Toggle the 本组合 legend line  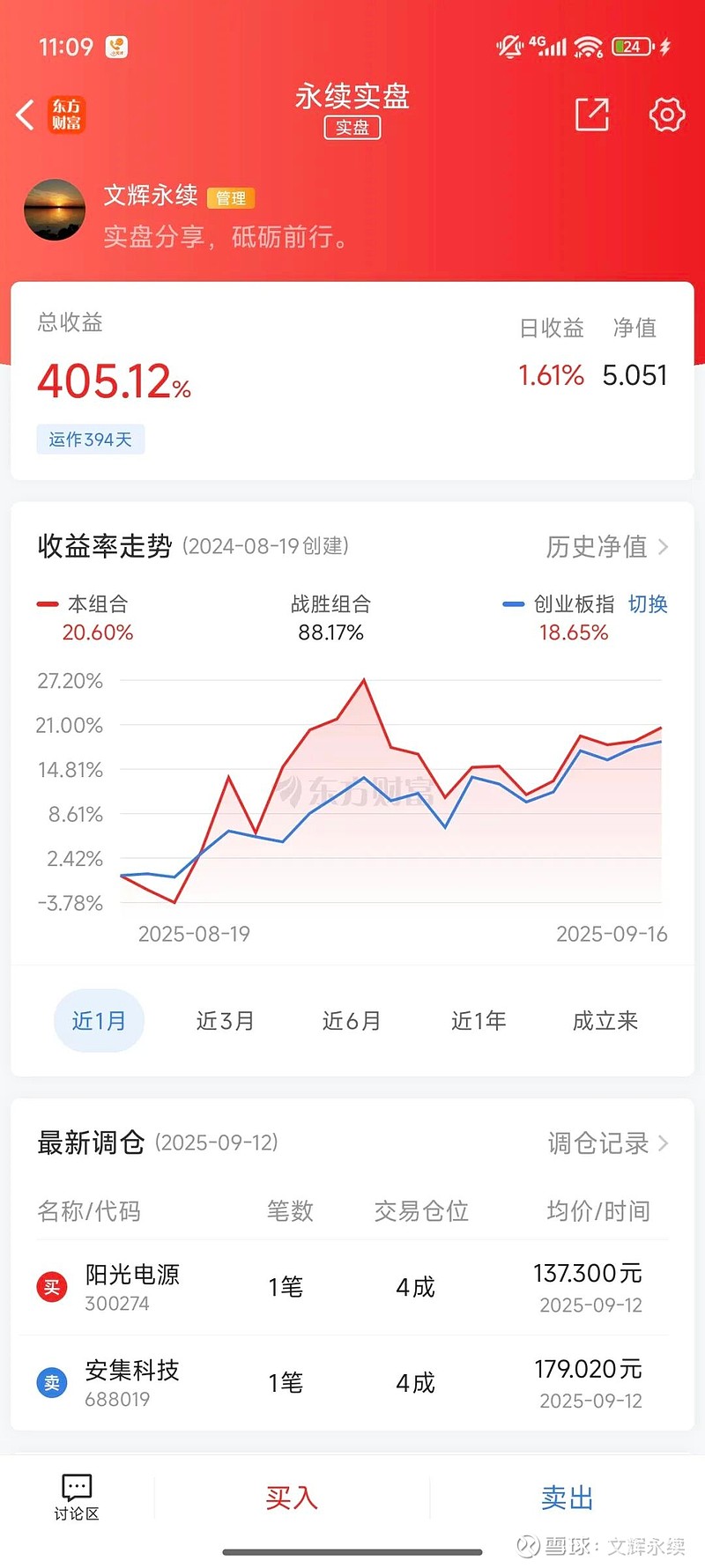pyautogui.click(x=85, y=604)
